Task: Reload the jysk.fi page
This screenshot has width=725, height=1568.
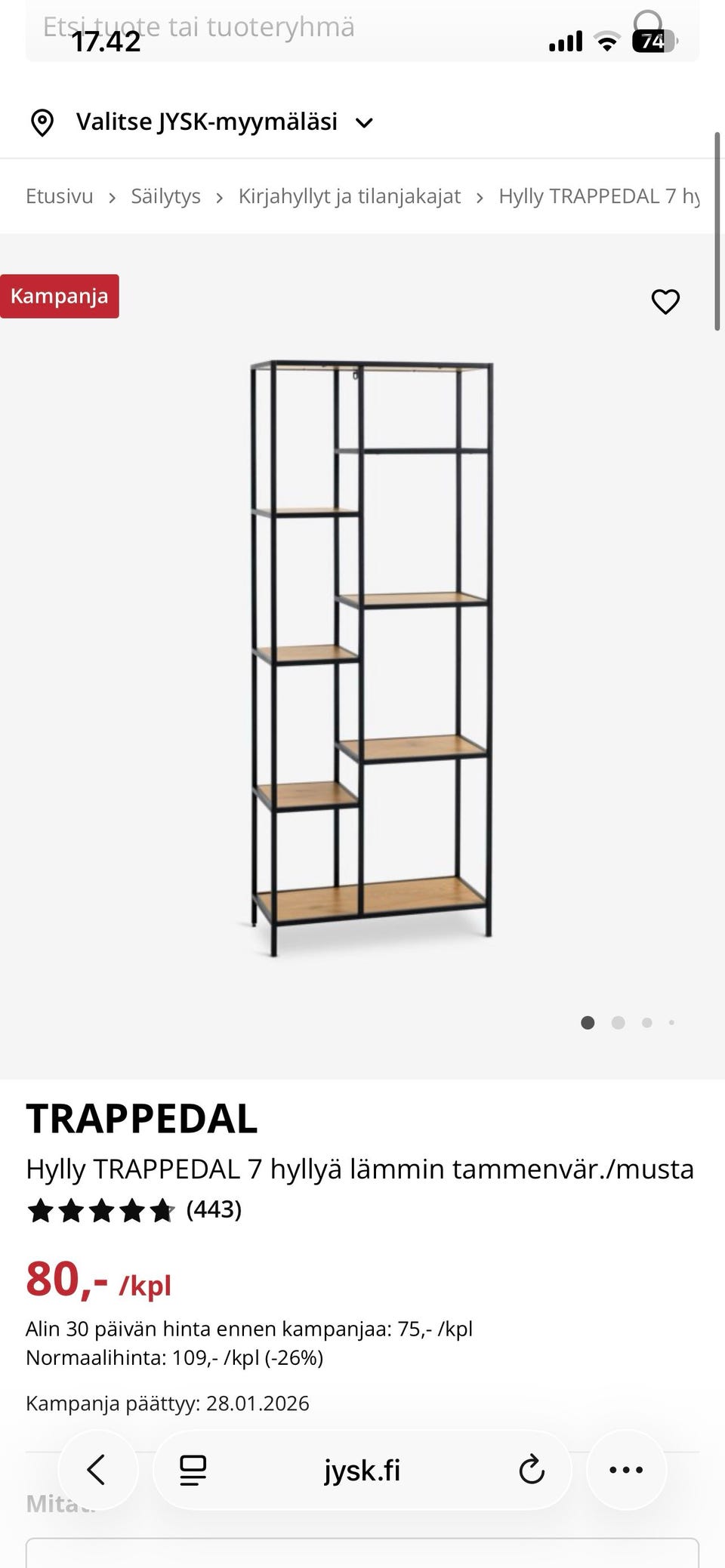Action: point(532,1469)
